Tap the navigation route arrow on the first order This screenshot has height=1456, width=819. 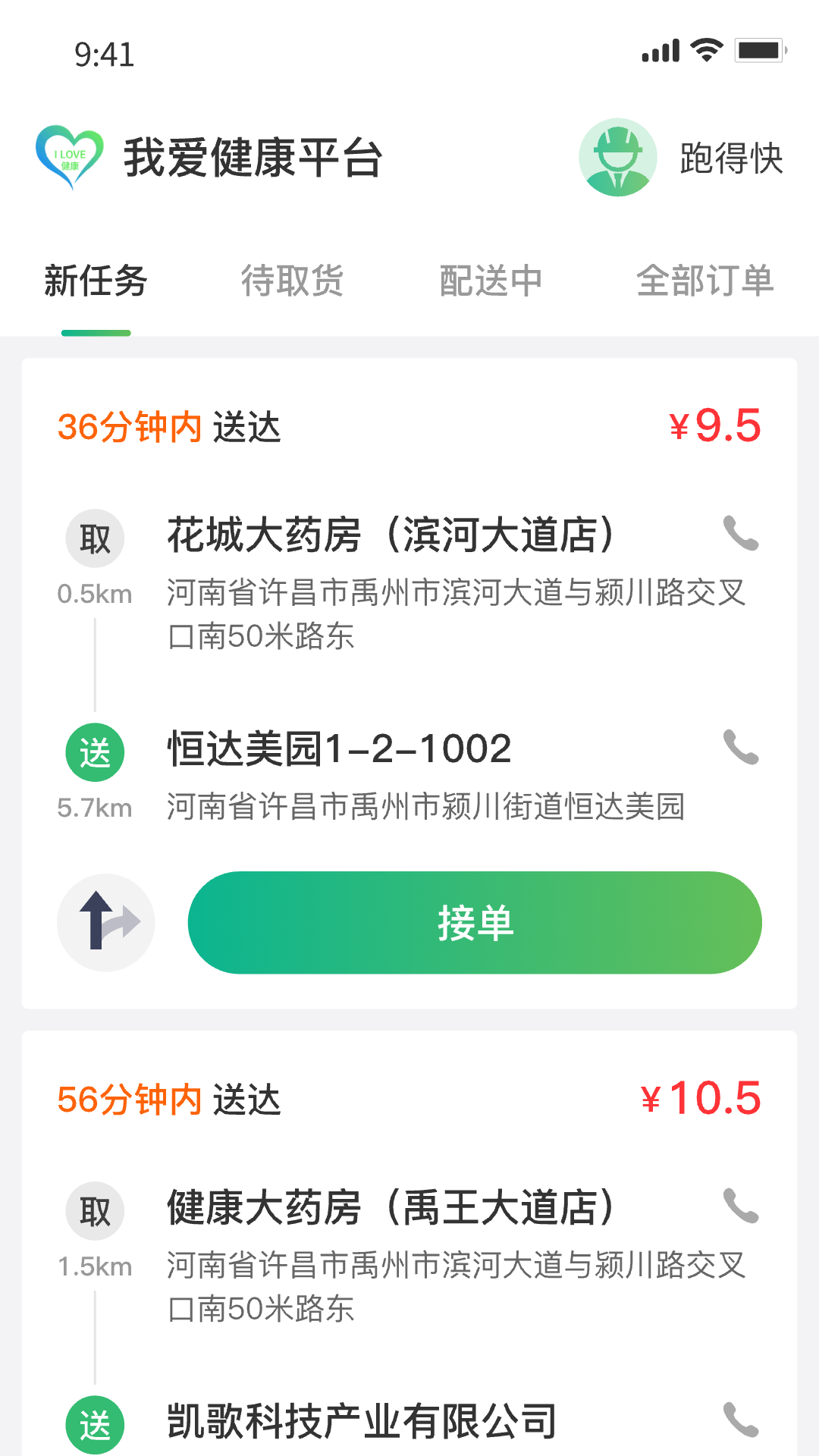106,921
